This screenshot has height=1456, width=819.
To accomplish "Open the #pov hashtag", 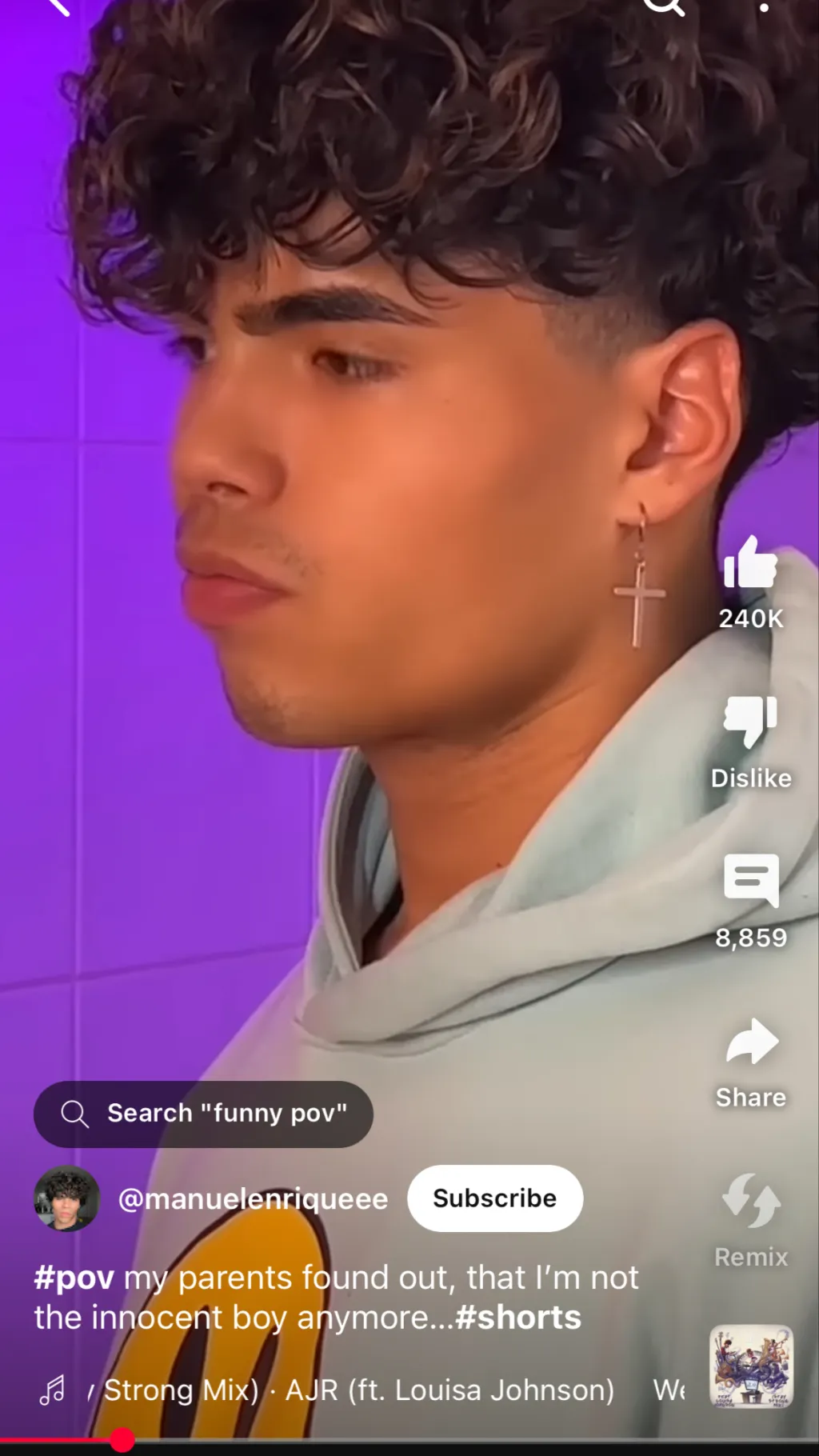I will point(74,1278).
